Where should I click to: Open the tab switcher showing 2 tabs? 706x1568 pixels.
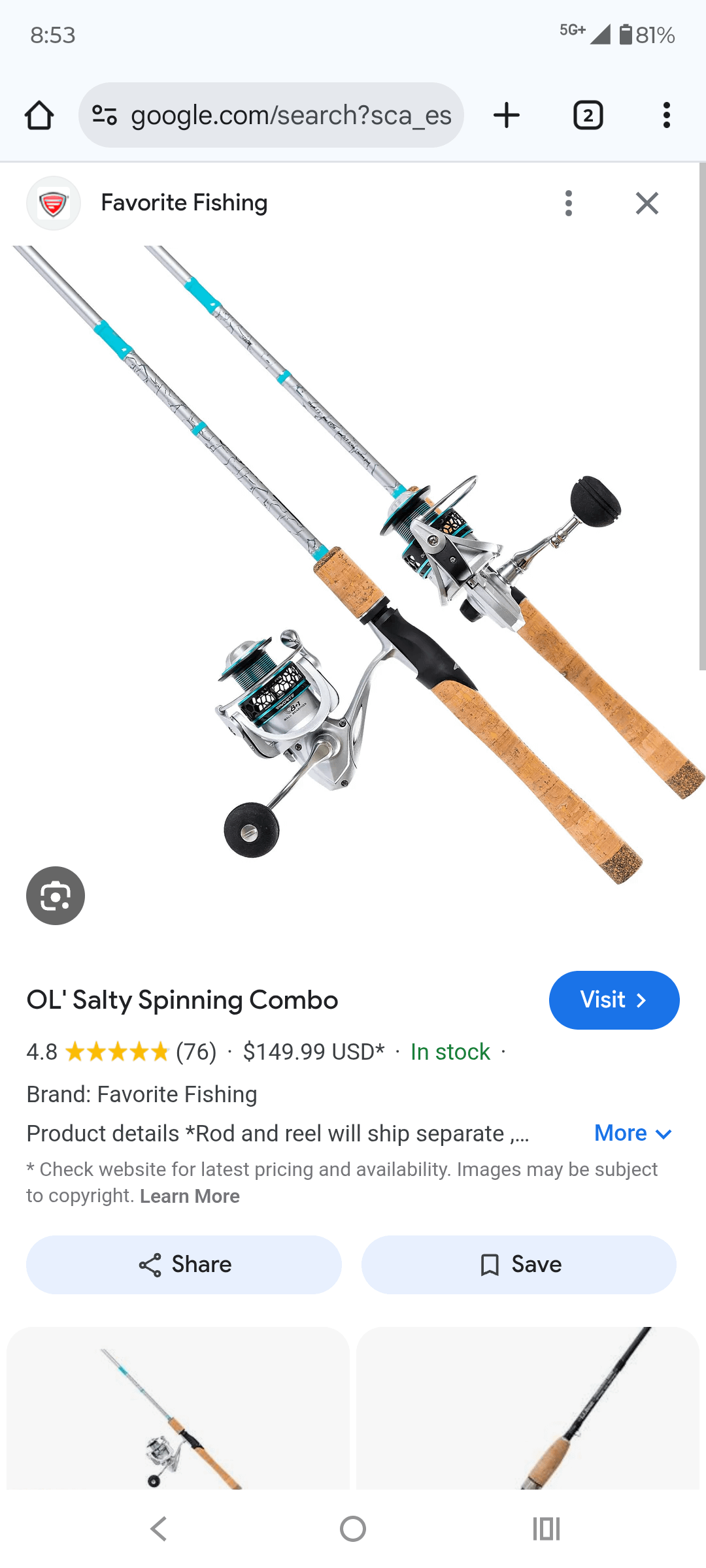tap(588, 116)
